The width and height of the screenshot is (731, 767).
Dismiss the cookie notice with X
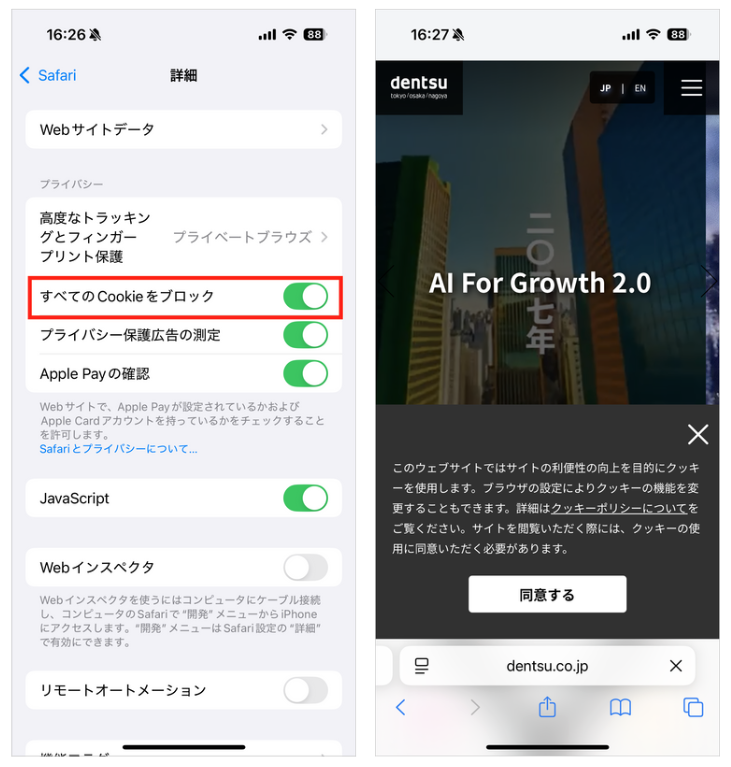[698, 434]
